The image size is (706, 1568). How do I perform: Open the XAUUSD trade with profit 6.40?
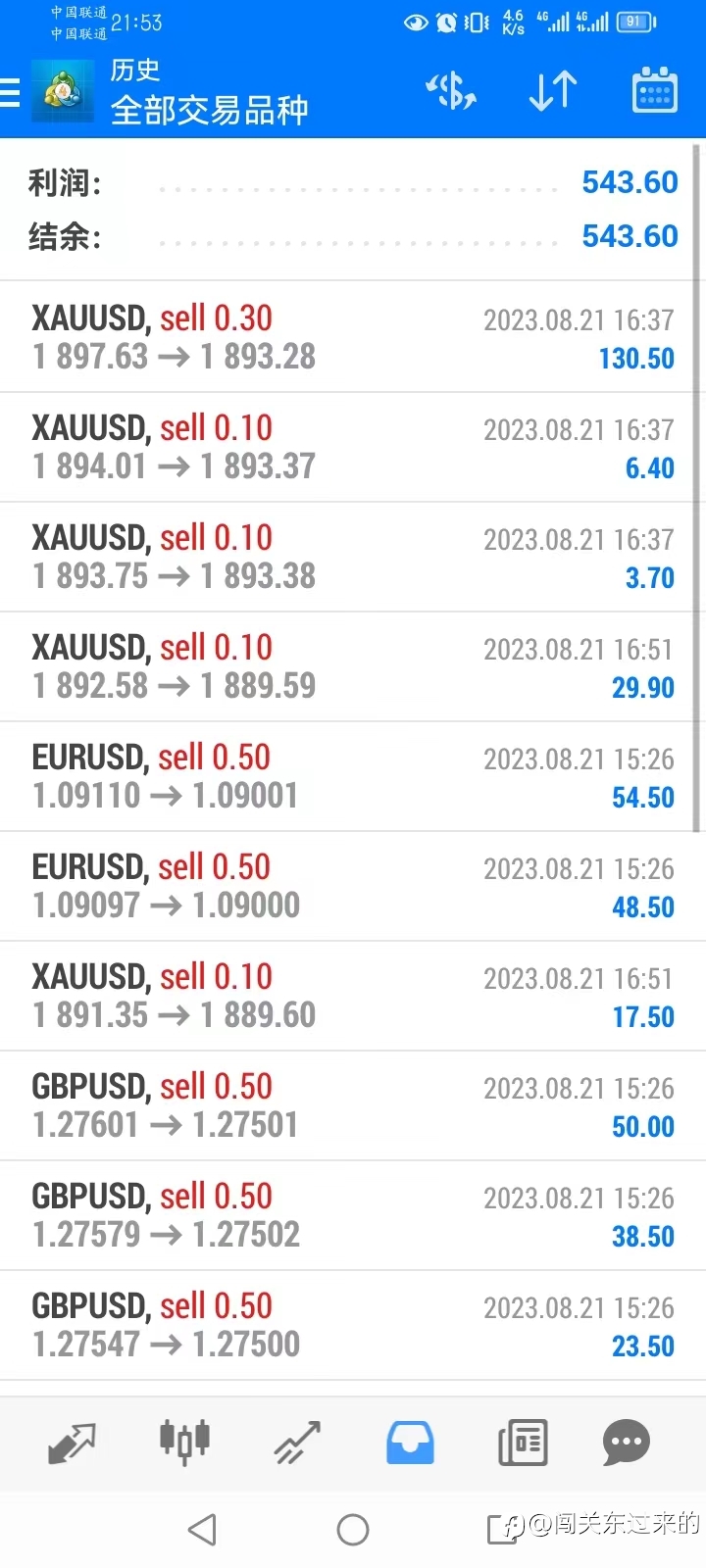click(353, 447)
